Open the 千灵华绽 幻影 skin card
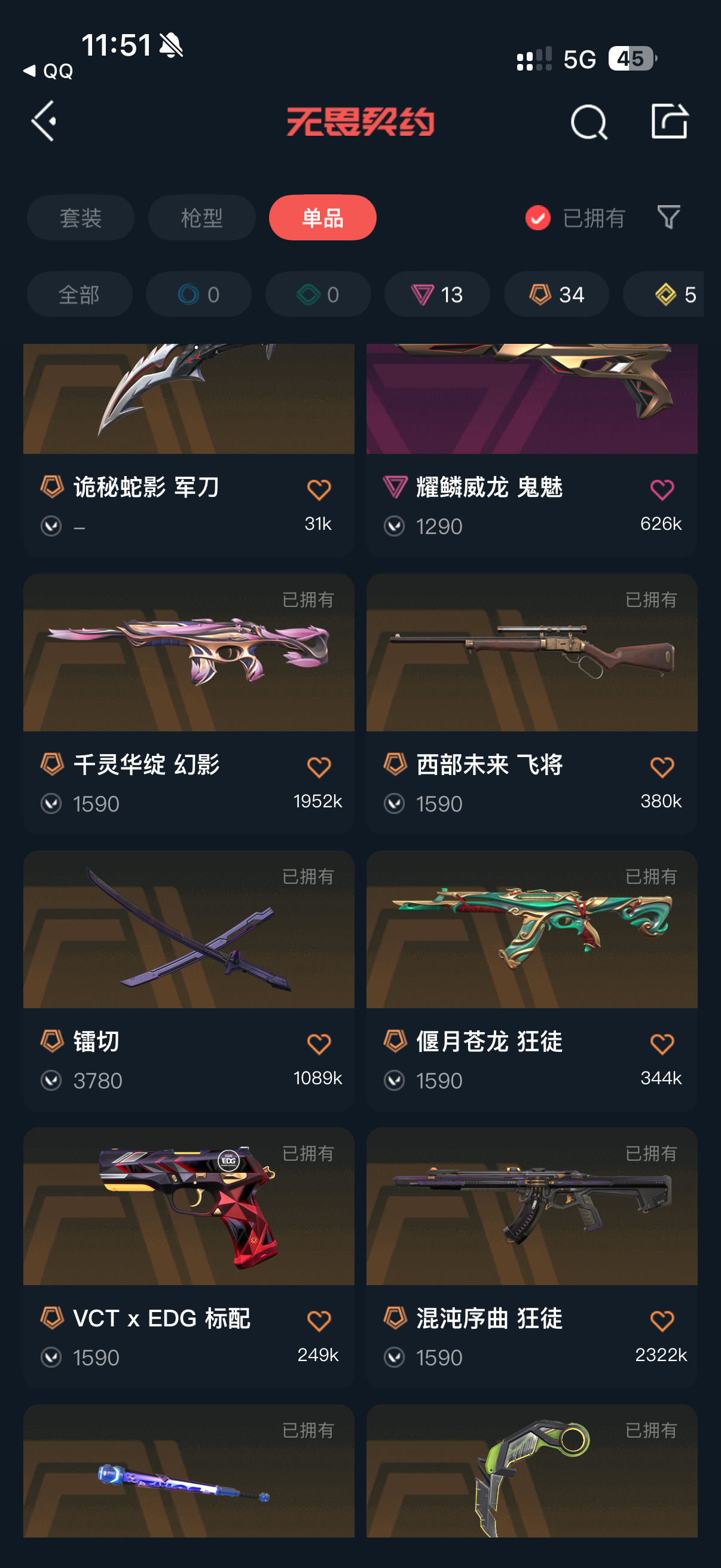Screen dimensions: 721x1568 [x=188, y=703]
